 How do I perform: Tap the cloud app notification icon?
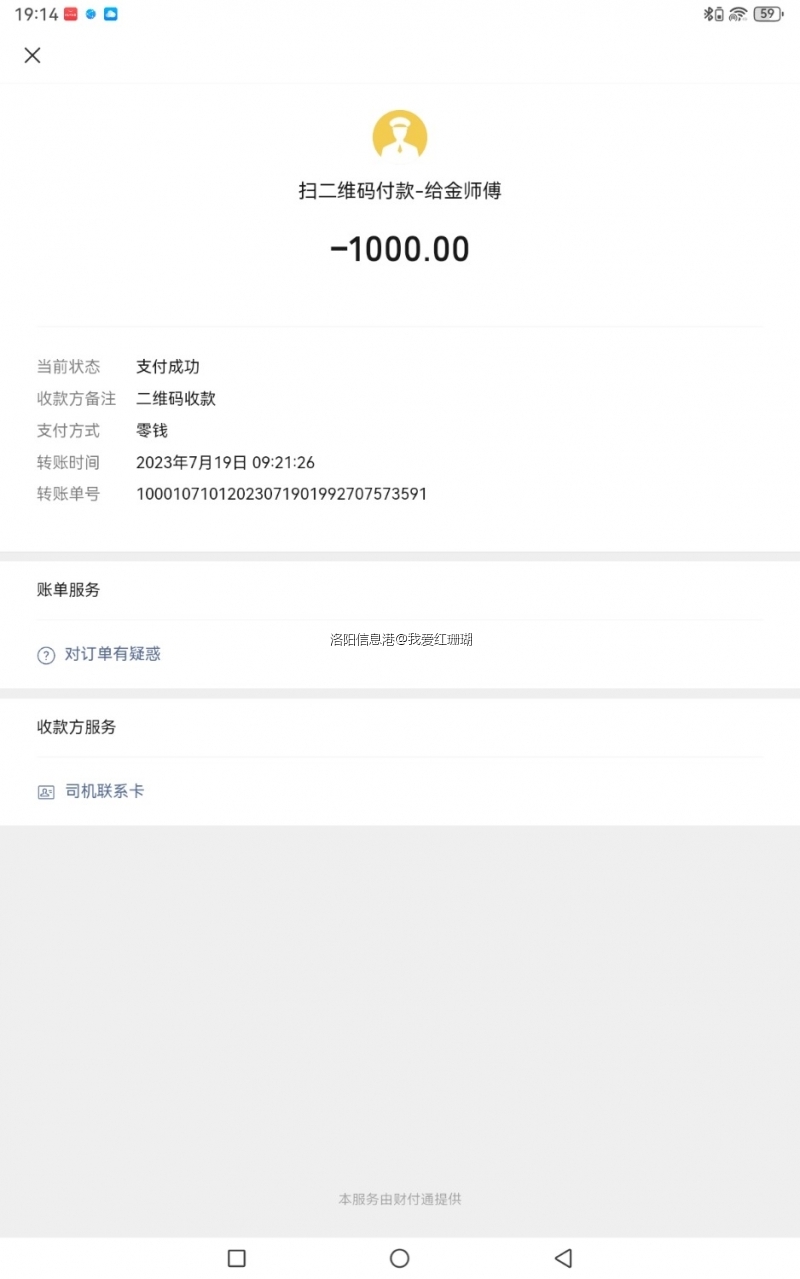(x=110, y=14)
